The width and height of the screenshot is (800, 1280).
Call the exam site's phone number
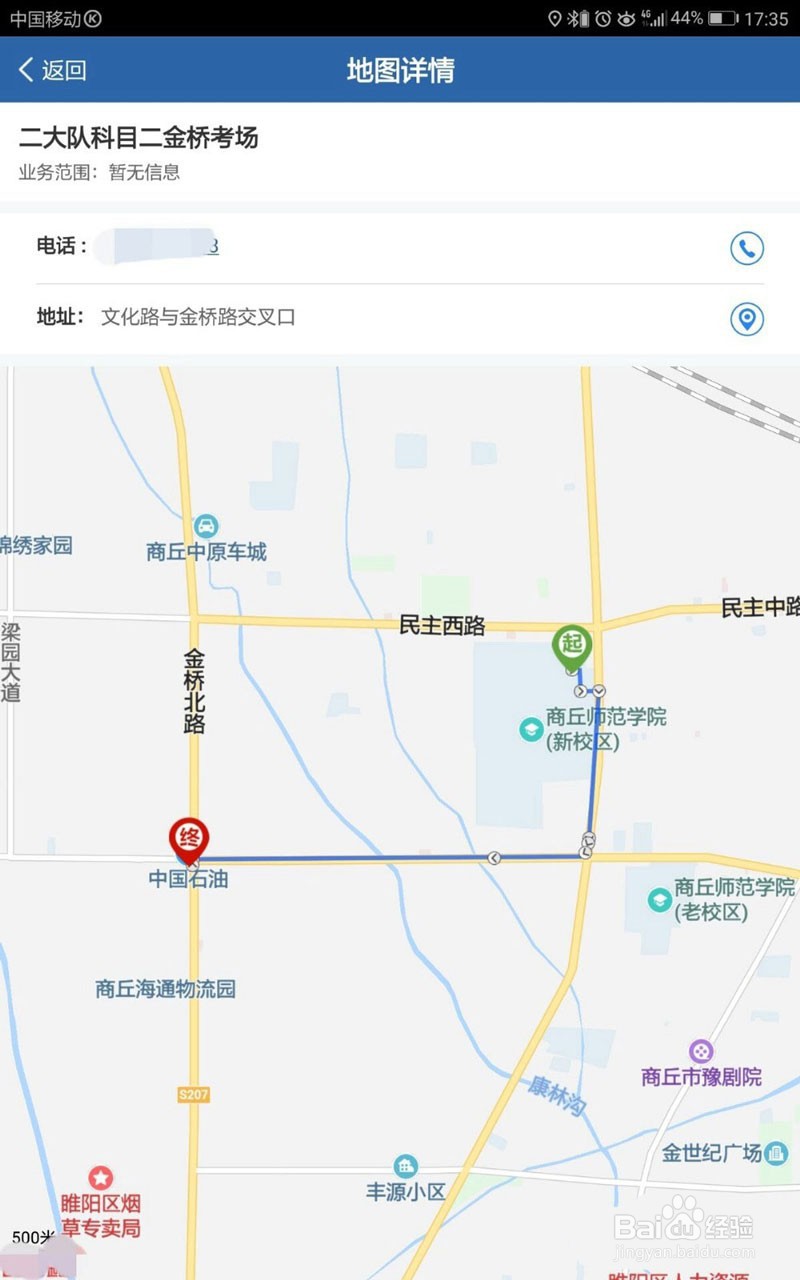point(746,248)
